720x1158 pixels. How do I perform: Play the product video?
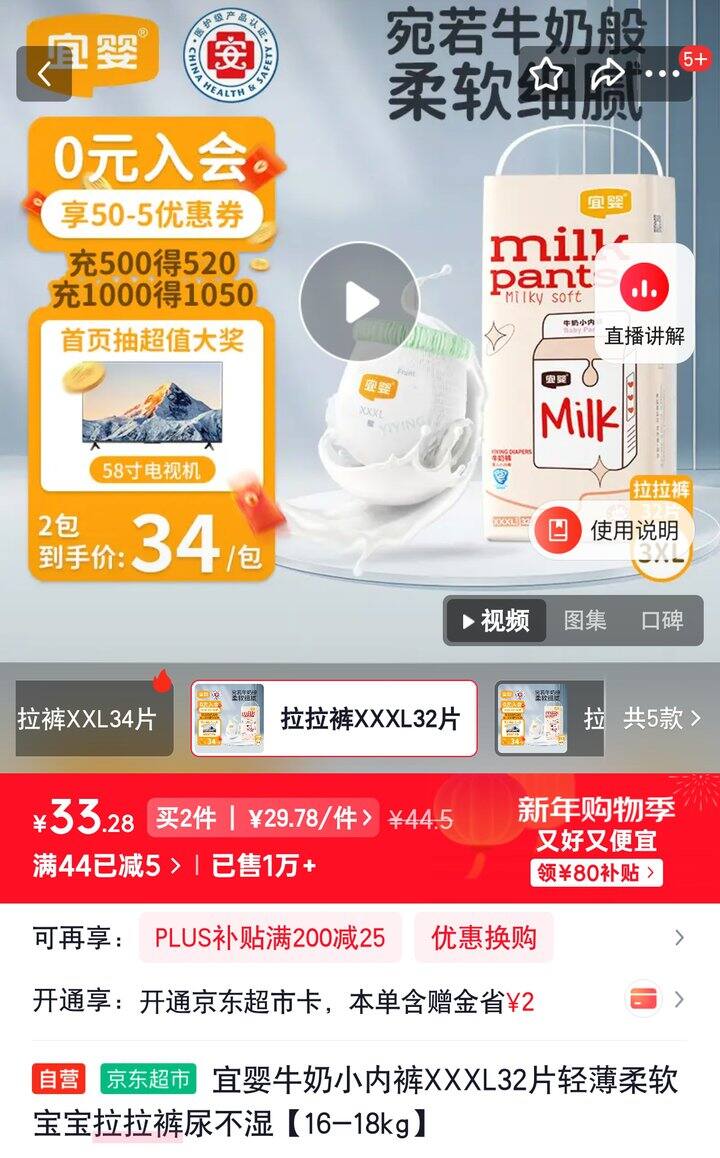click(359, 302)
